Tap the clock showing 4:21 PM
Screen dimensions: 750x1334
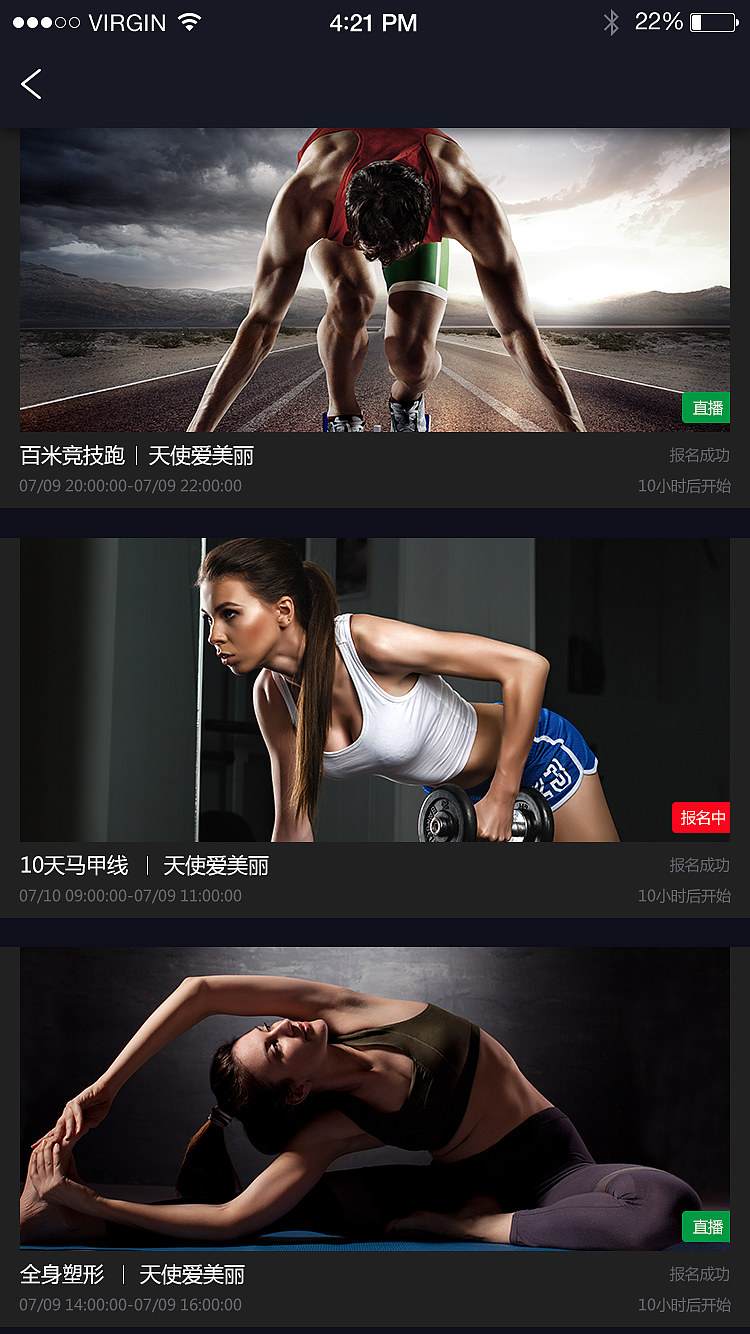374,22
